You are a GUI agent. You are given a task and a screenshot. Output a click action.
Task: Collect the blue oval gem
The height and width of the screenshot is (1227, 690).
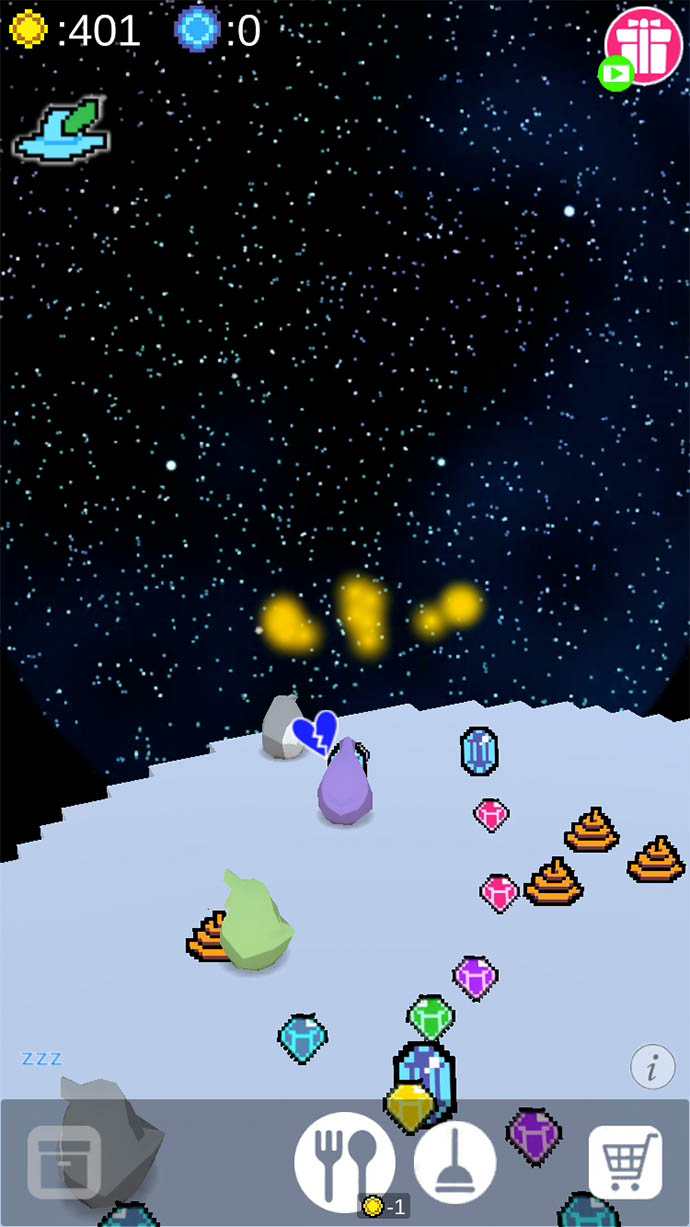pos(479,751)
